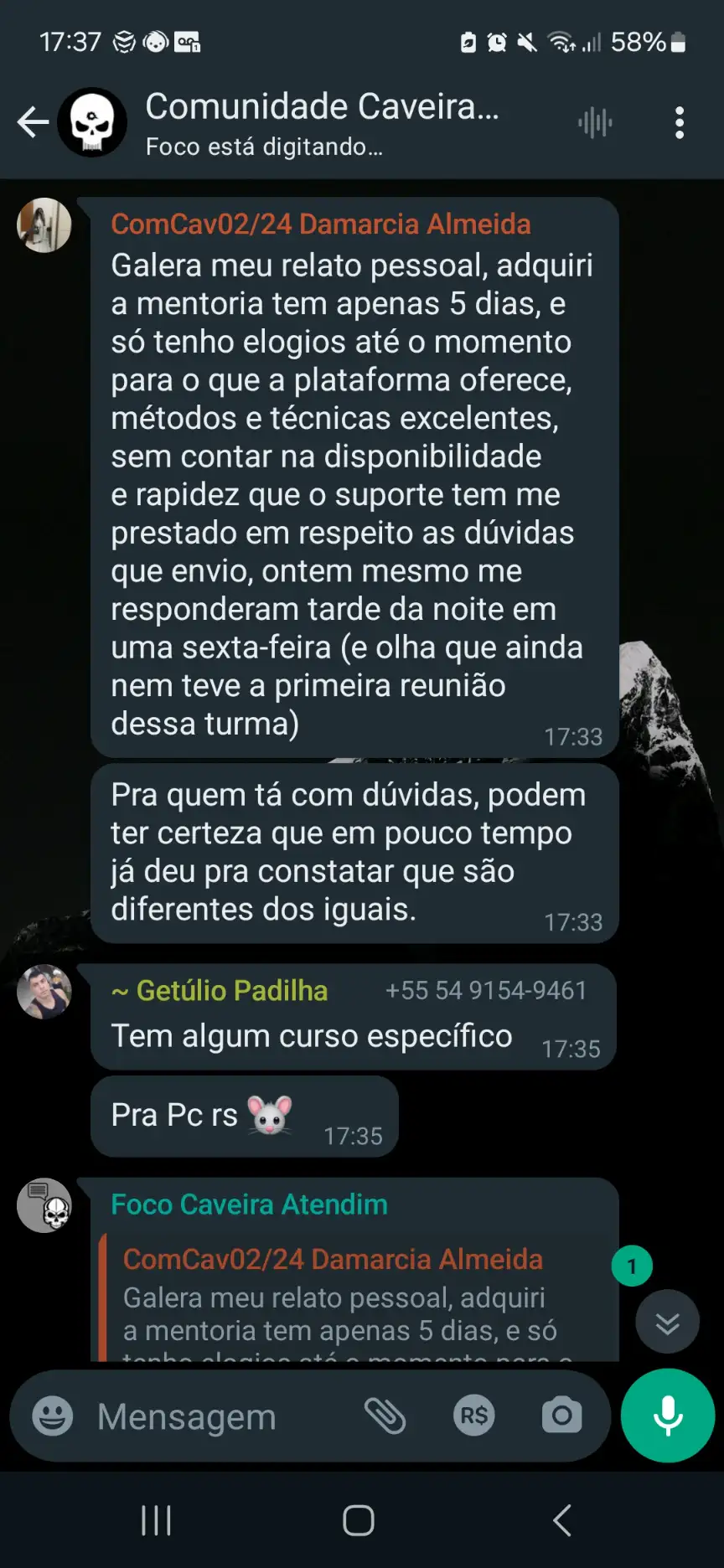Tap Foco está digitando status text

coord(263,147)
